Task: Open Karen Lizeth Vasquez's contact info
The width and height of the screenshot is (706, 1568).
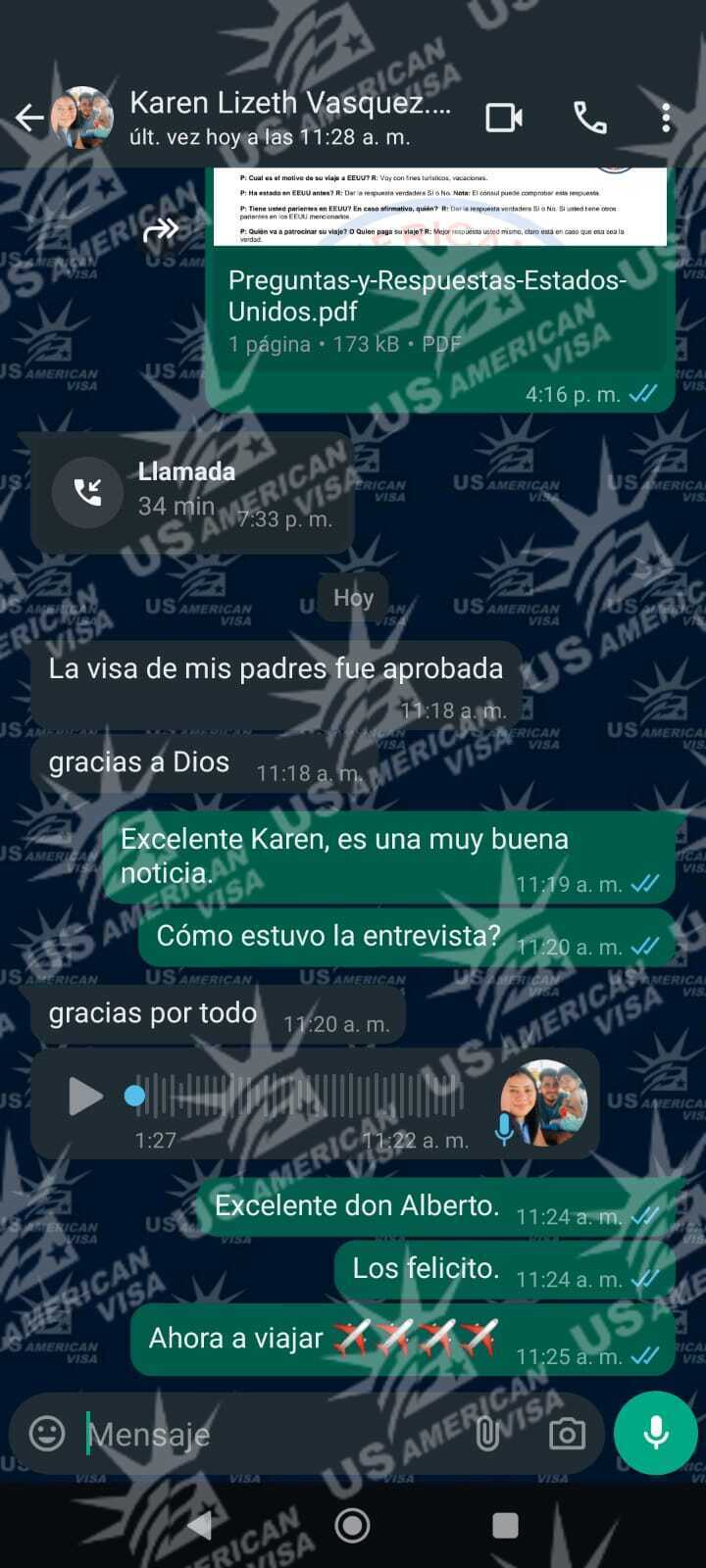Action: [x=290, y=116]
